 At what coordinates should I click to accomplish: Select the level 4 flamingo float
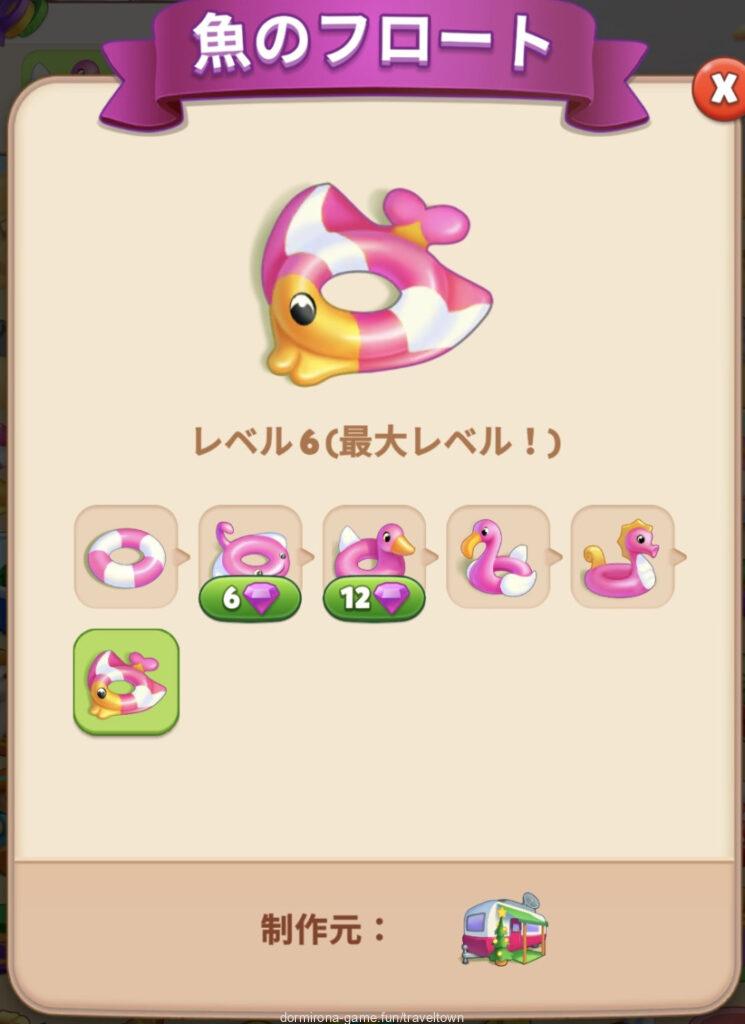pyautogui.click(x=498, y=557)
